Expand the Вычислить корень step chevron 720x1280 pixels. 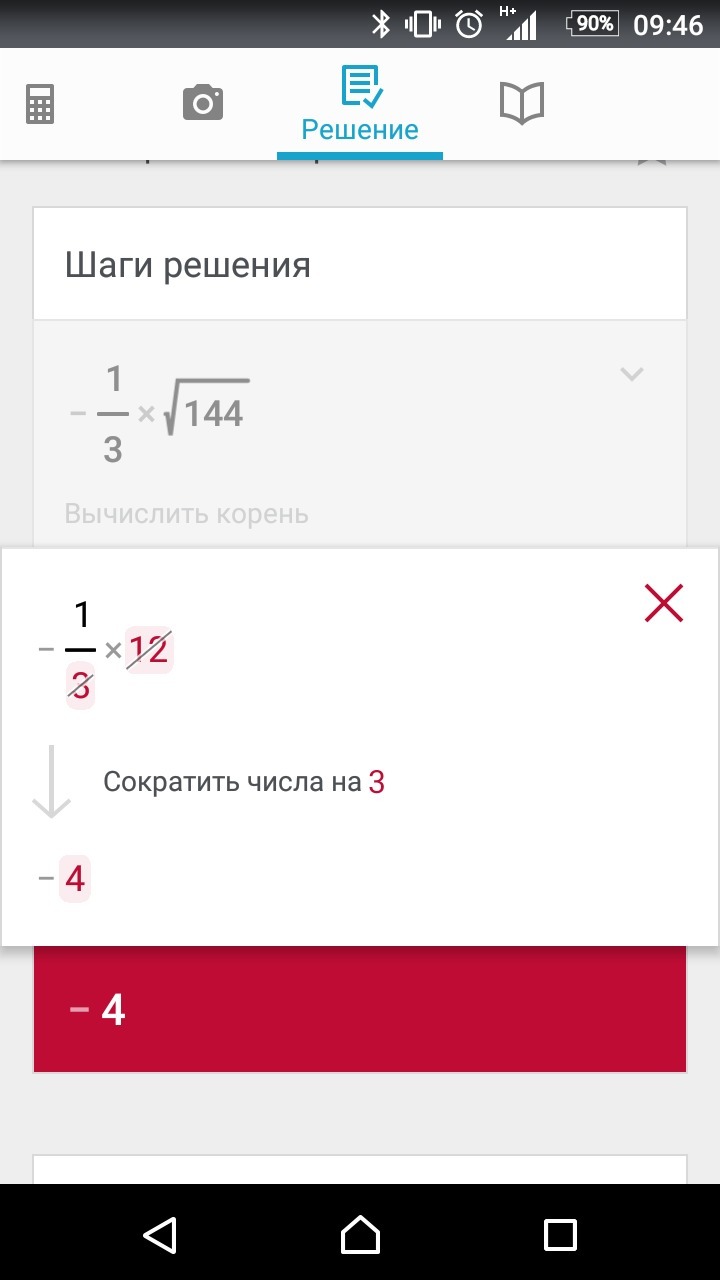click(x=631, y=375)
